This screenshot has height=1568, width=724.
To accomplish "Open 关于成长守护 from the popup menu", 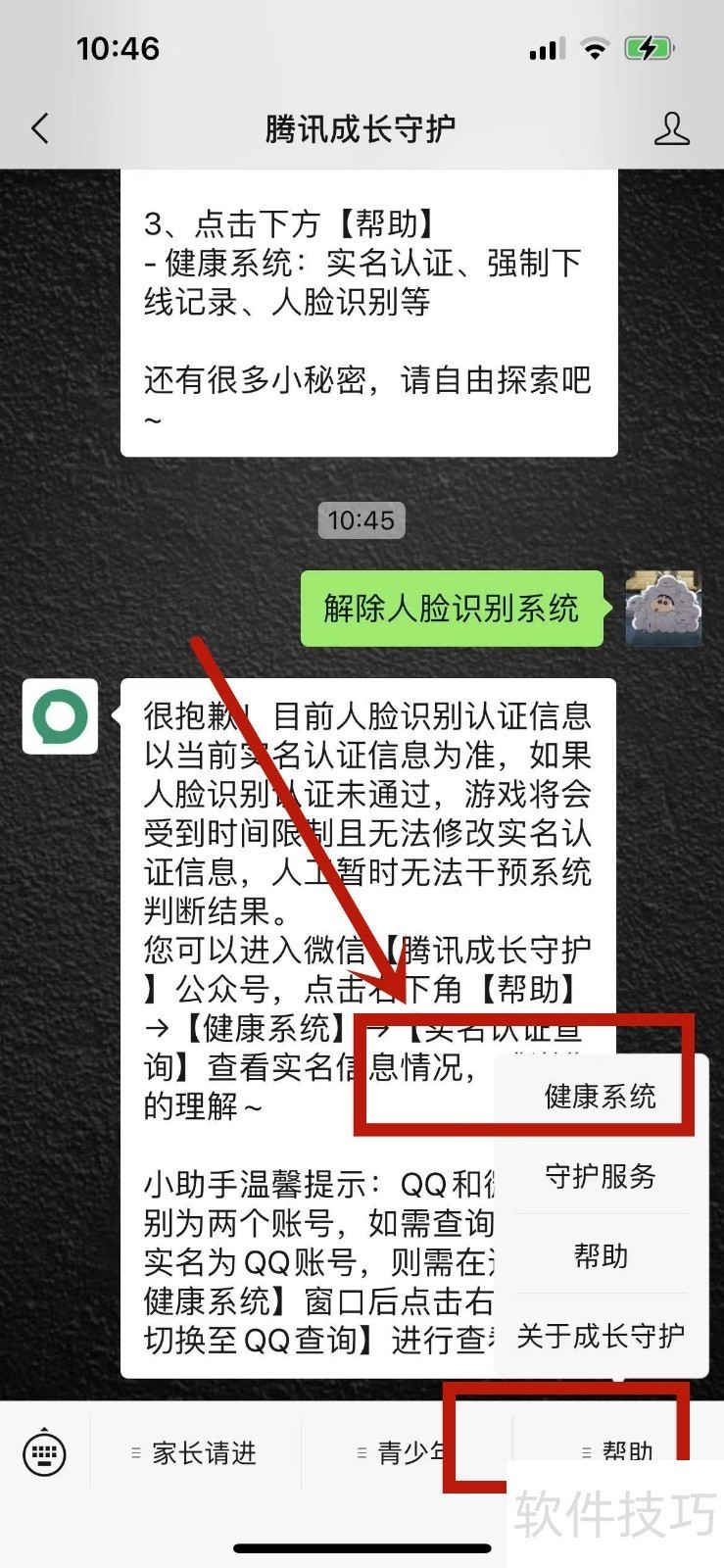I will (600, 1335).
